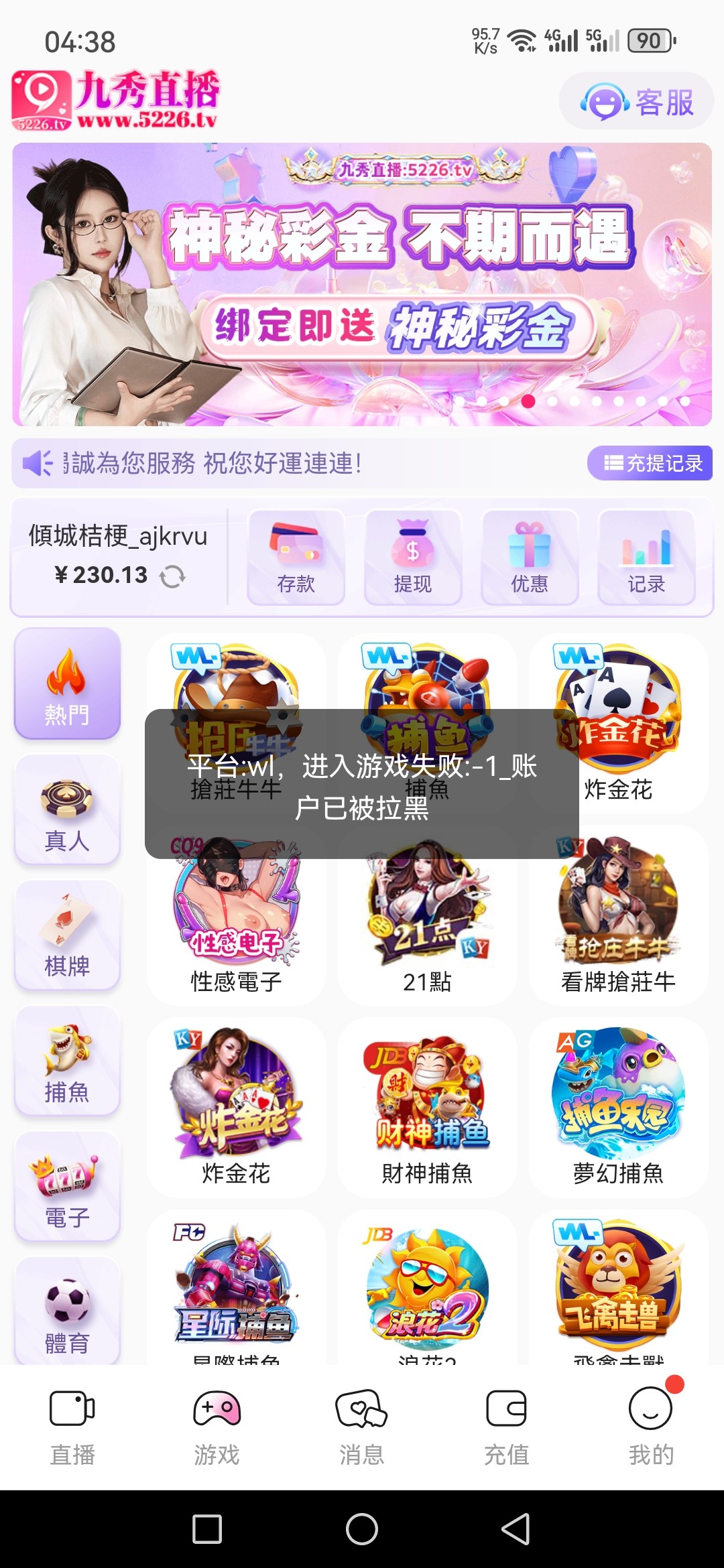Tap the system back button
The height and width of the screenshot is (1568, 724).
(516, 1529)
